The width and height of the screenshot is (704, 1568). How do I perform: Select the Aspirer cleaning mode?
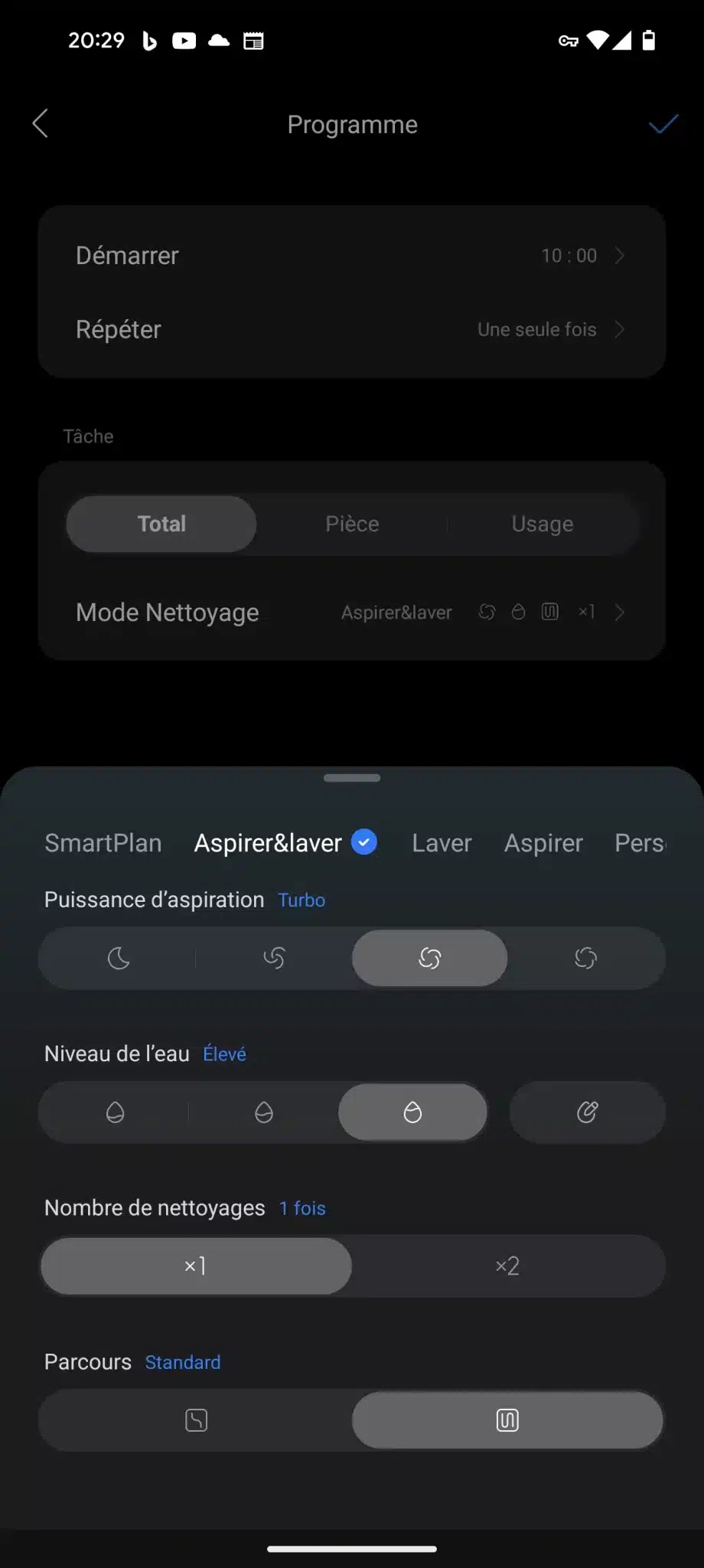tap(543, 843)
